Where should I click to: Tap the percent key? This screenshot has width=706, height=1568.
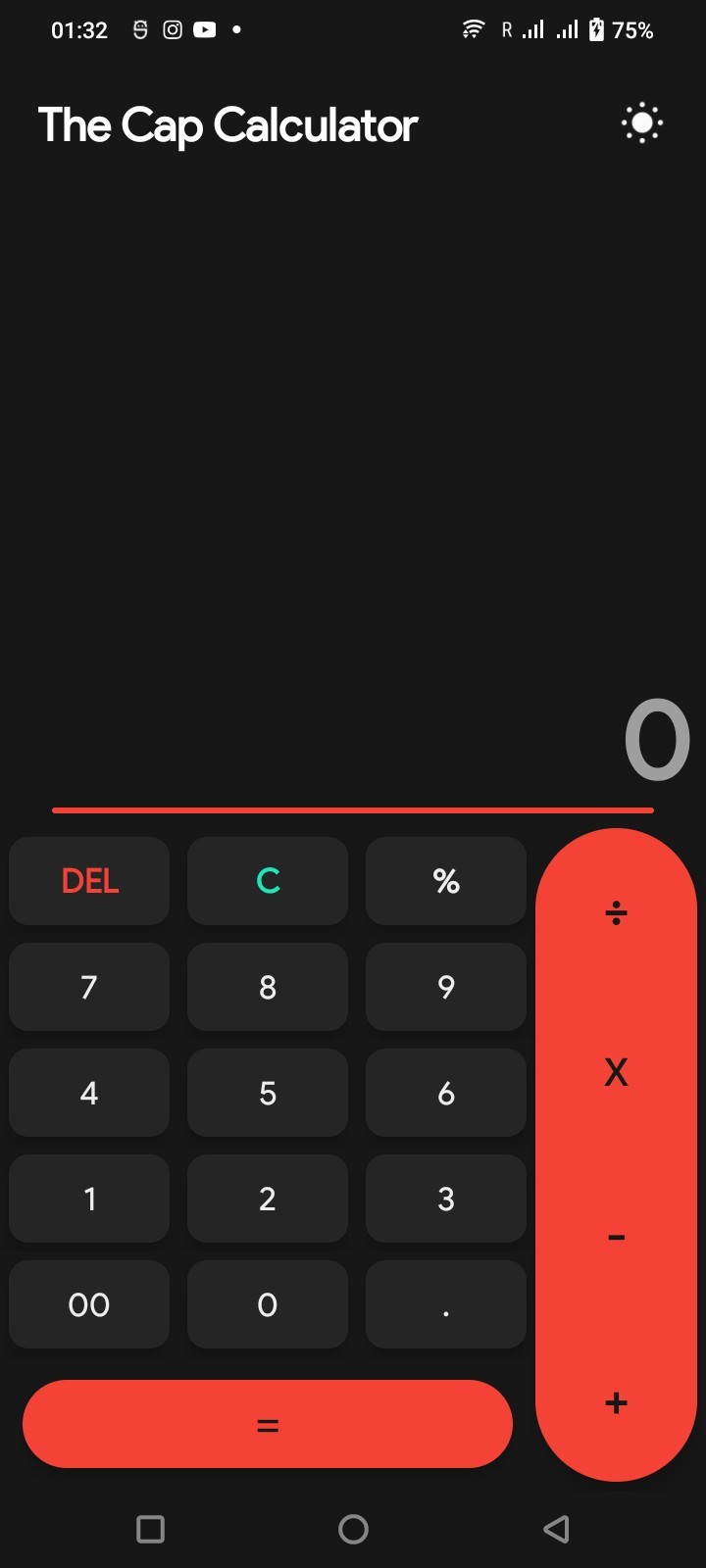click(x=446, y=881)
